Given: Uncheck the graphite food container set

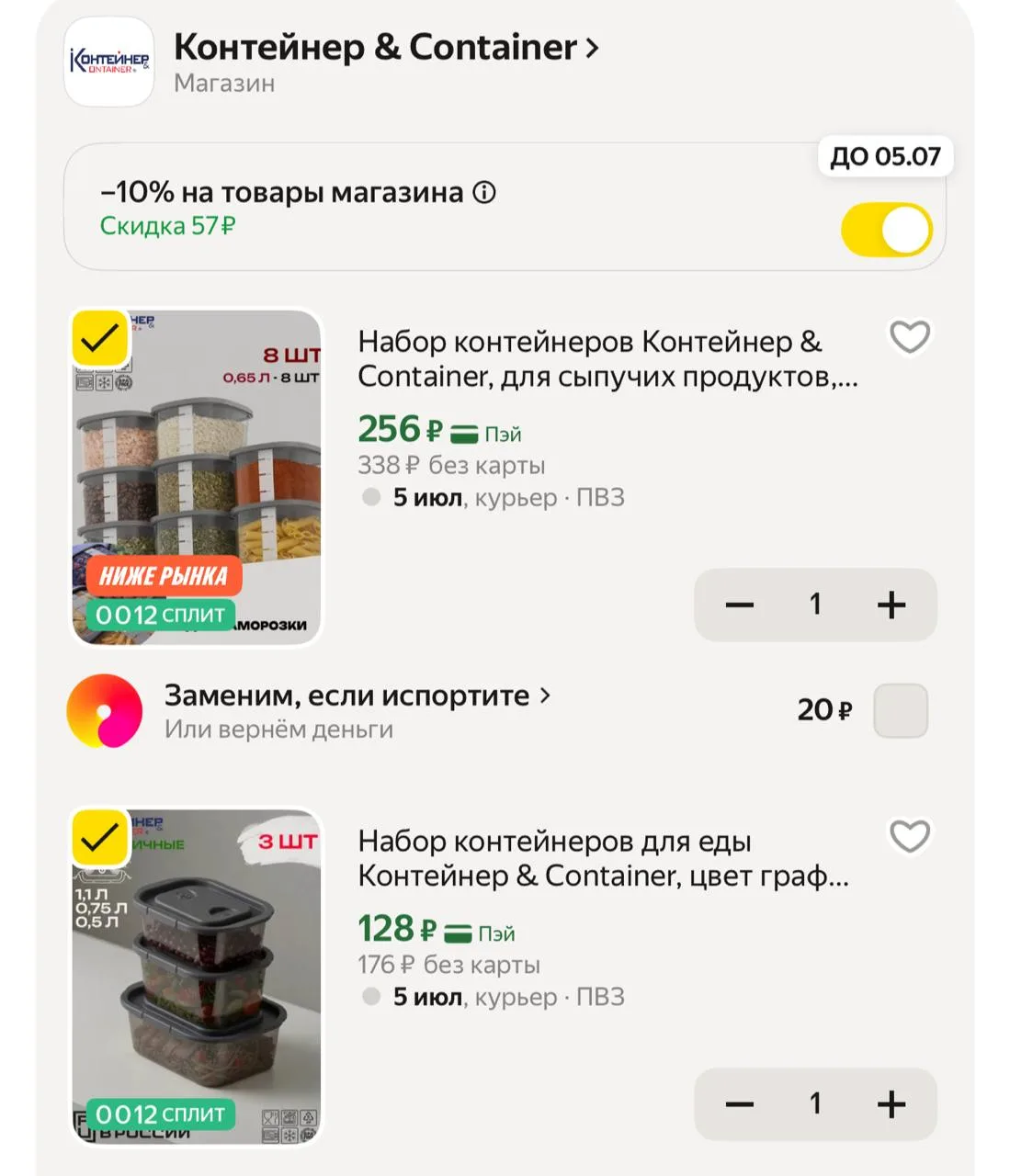Looking at the screenshot, I should click(x=100, y=837).
